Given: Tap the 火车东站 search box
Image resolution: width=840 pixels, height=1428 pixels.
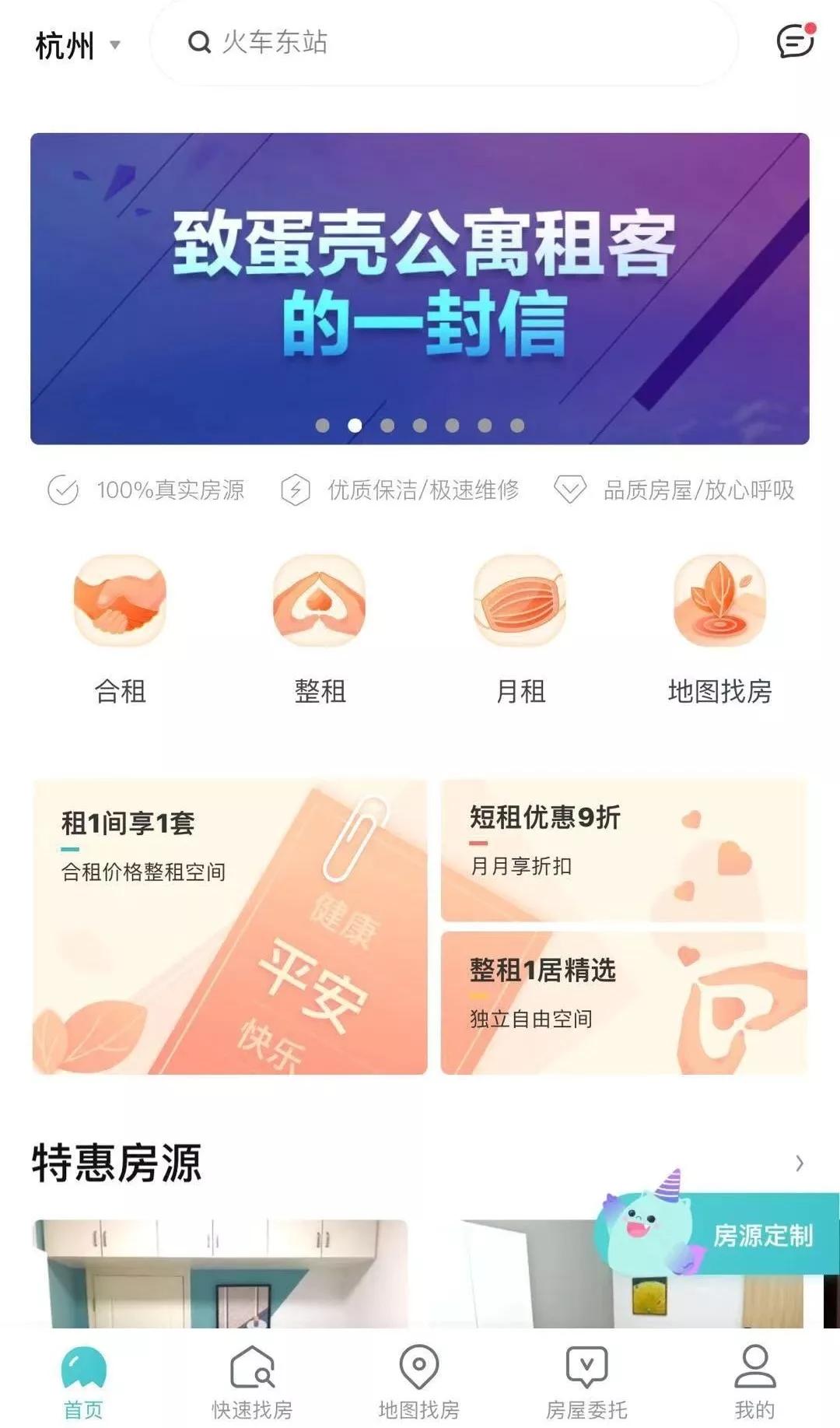Looking at the screenshot, I should (443, 42).
